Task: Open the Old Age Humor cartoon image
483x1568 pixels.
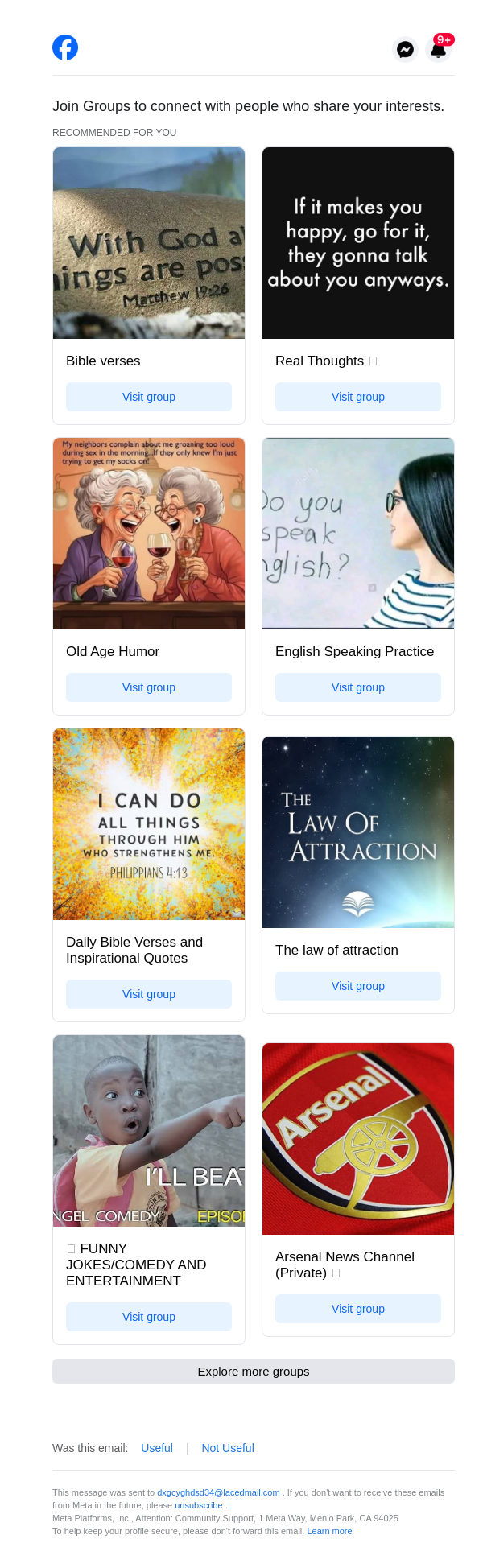Action: 149,534
